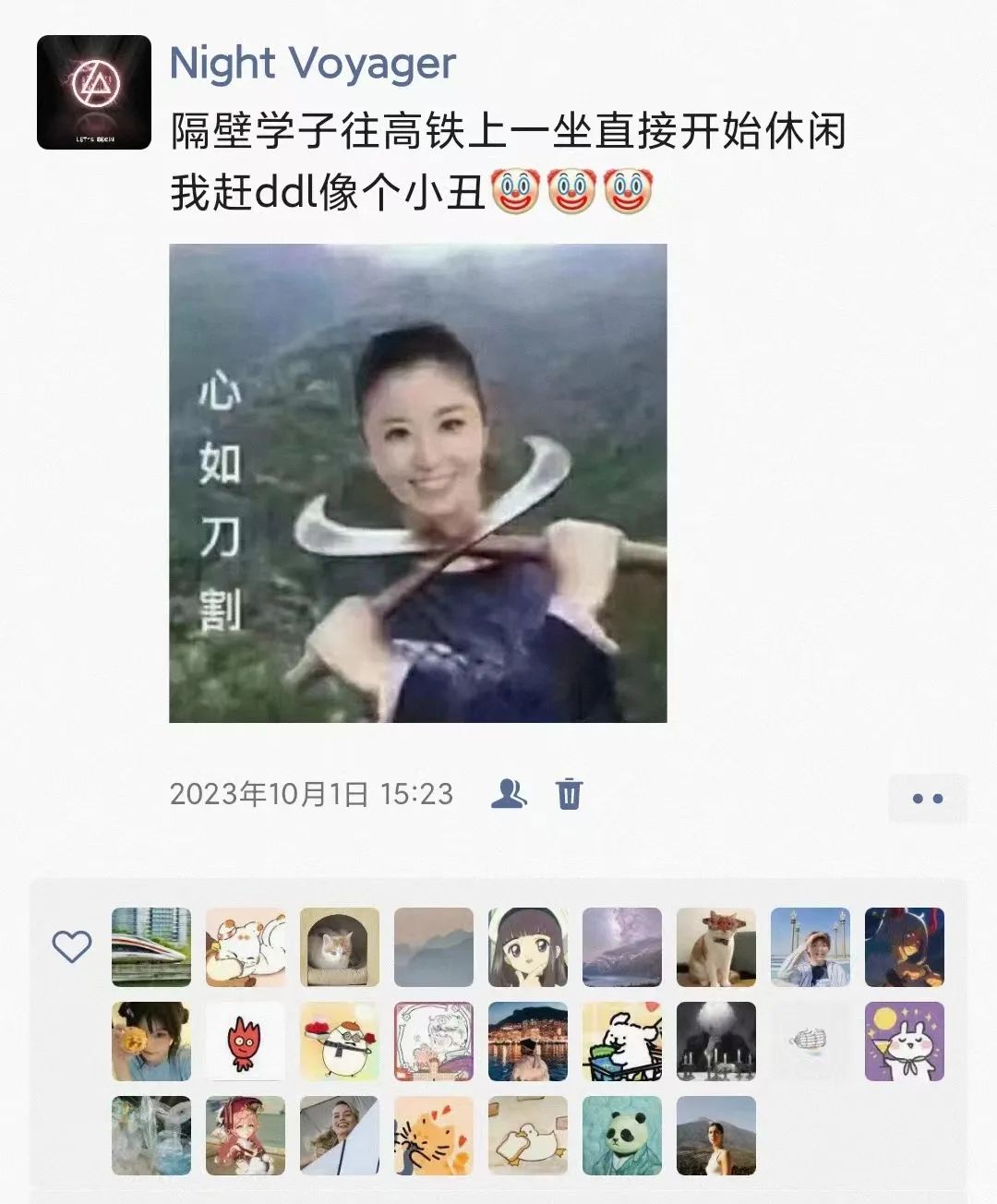Open the liker with the anime girl bangs avatar

[528, 947]
